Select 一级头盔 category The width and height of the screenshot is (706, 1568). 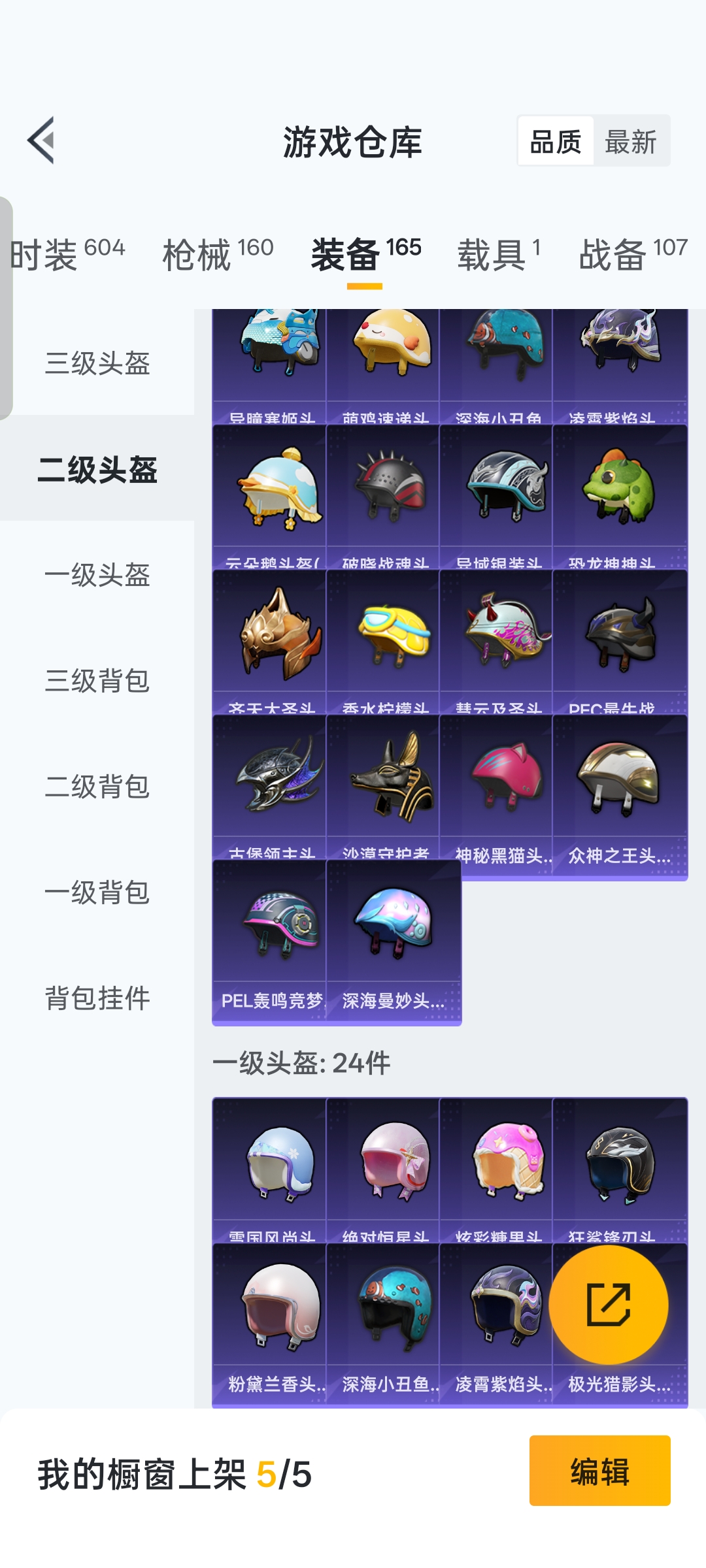tap(97, 575)
